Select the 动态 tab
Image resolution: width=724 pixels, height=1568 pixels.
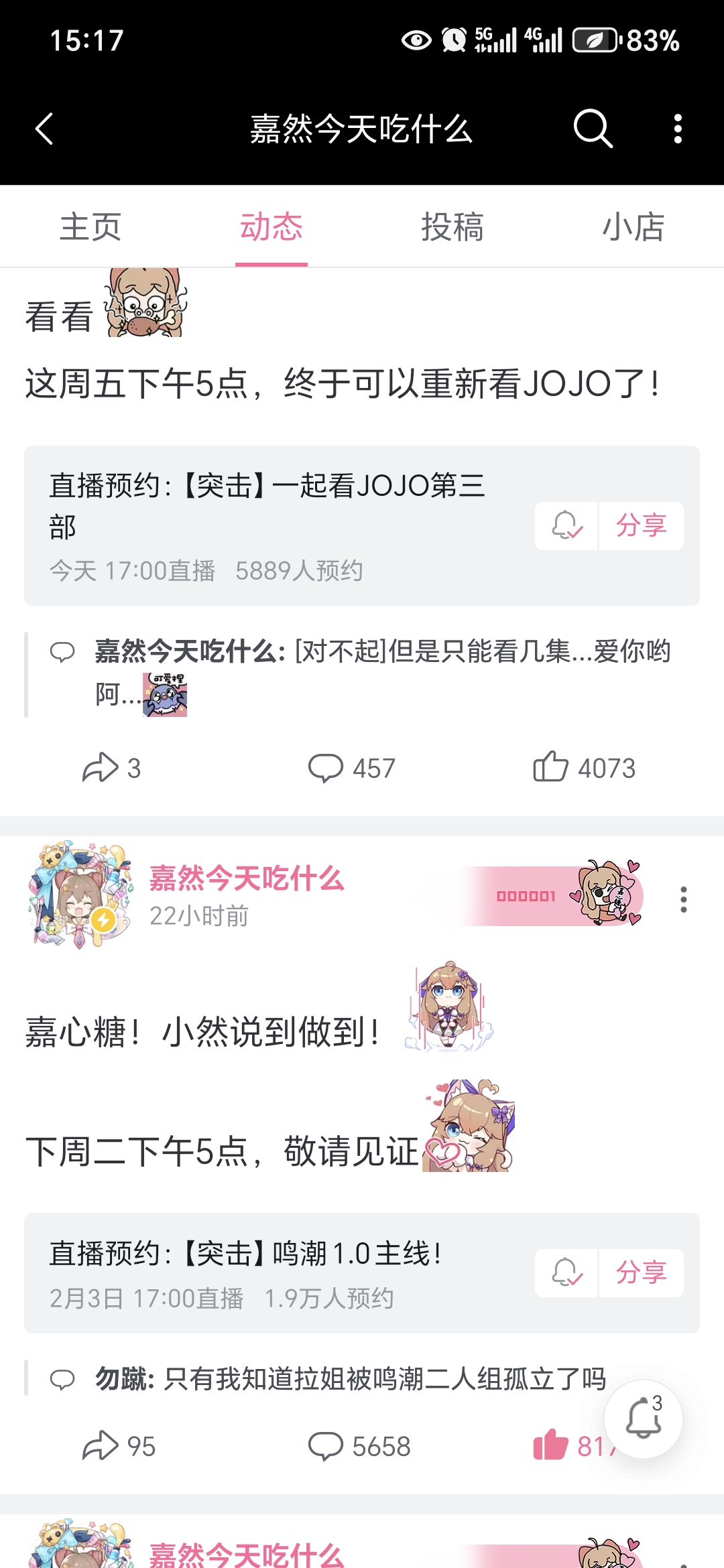(271, 226)
